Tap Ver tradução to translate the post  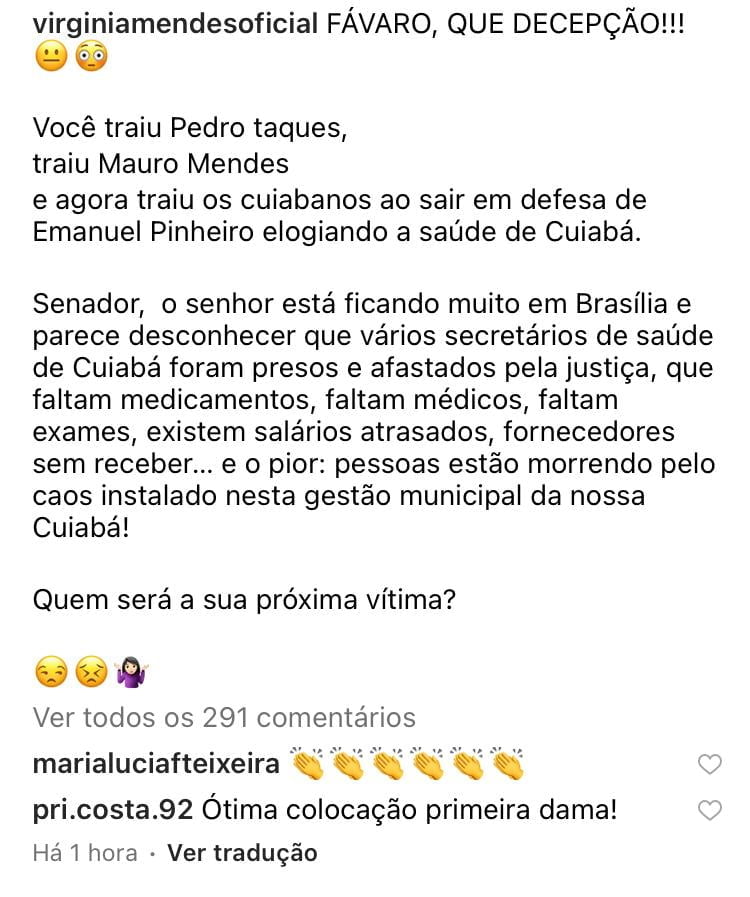[x=242, y=853]
